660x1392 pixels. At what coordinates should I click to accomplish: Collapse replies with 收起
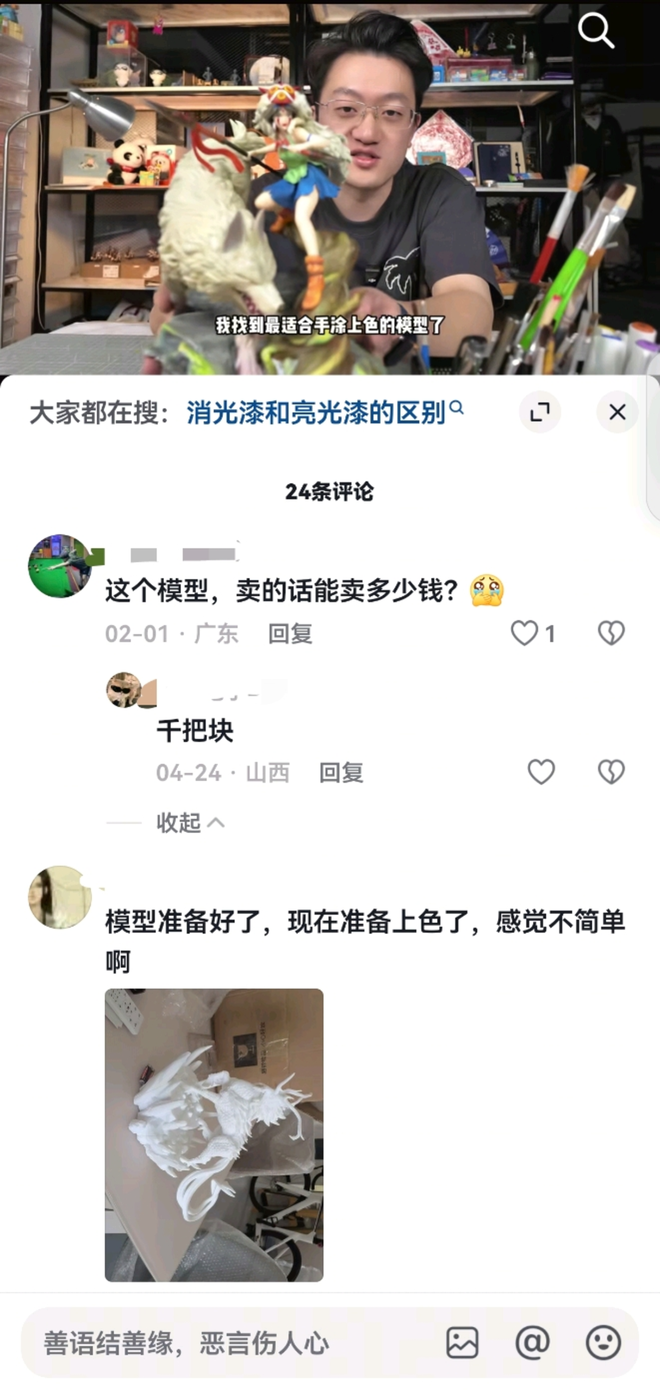tap(190, 822)
